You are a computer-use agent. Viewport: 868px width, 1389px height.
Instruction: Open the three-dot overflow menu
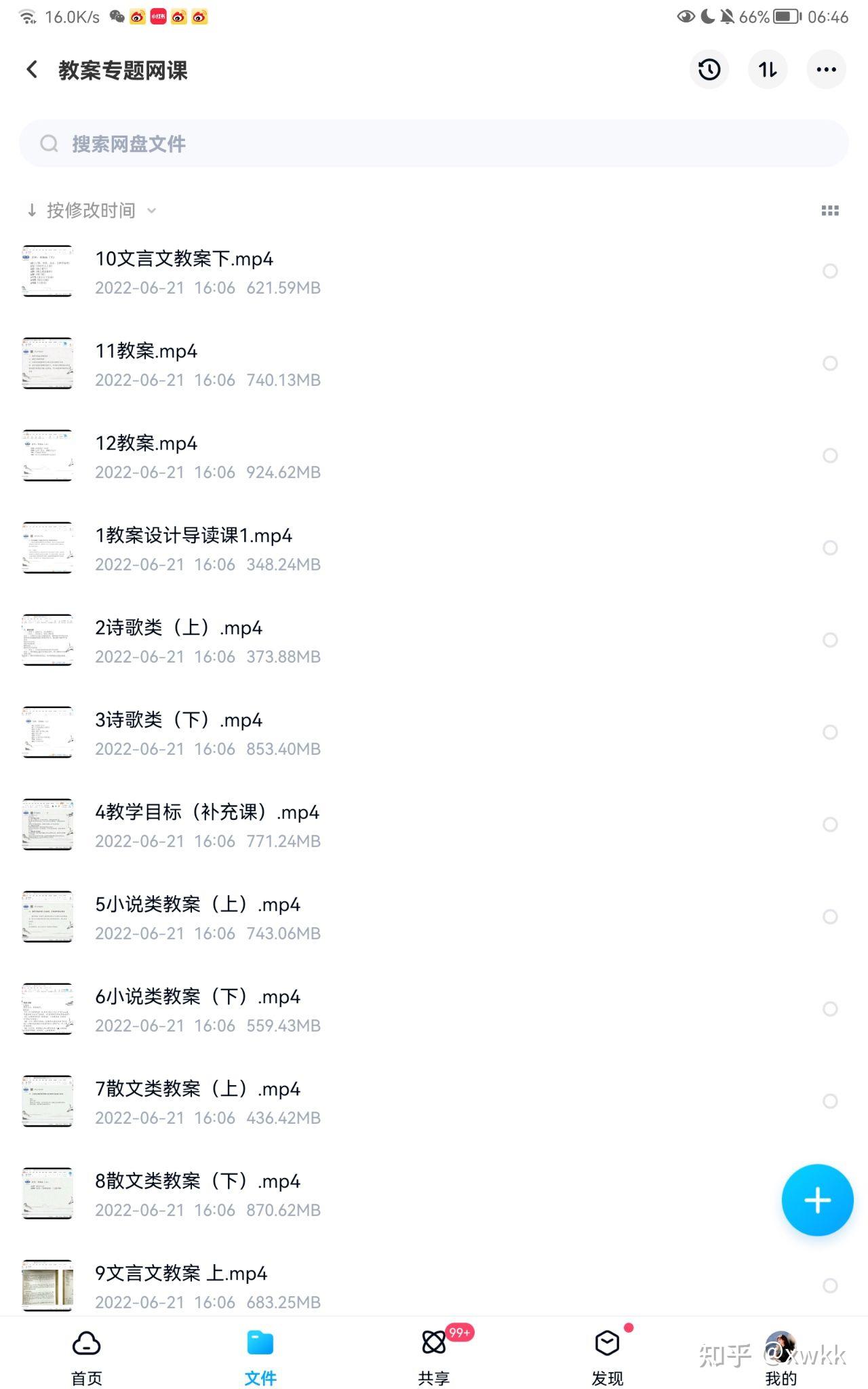(x=826, y=69)
